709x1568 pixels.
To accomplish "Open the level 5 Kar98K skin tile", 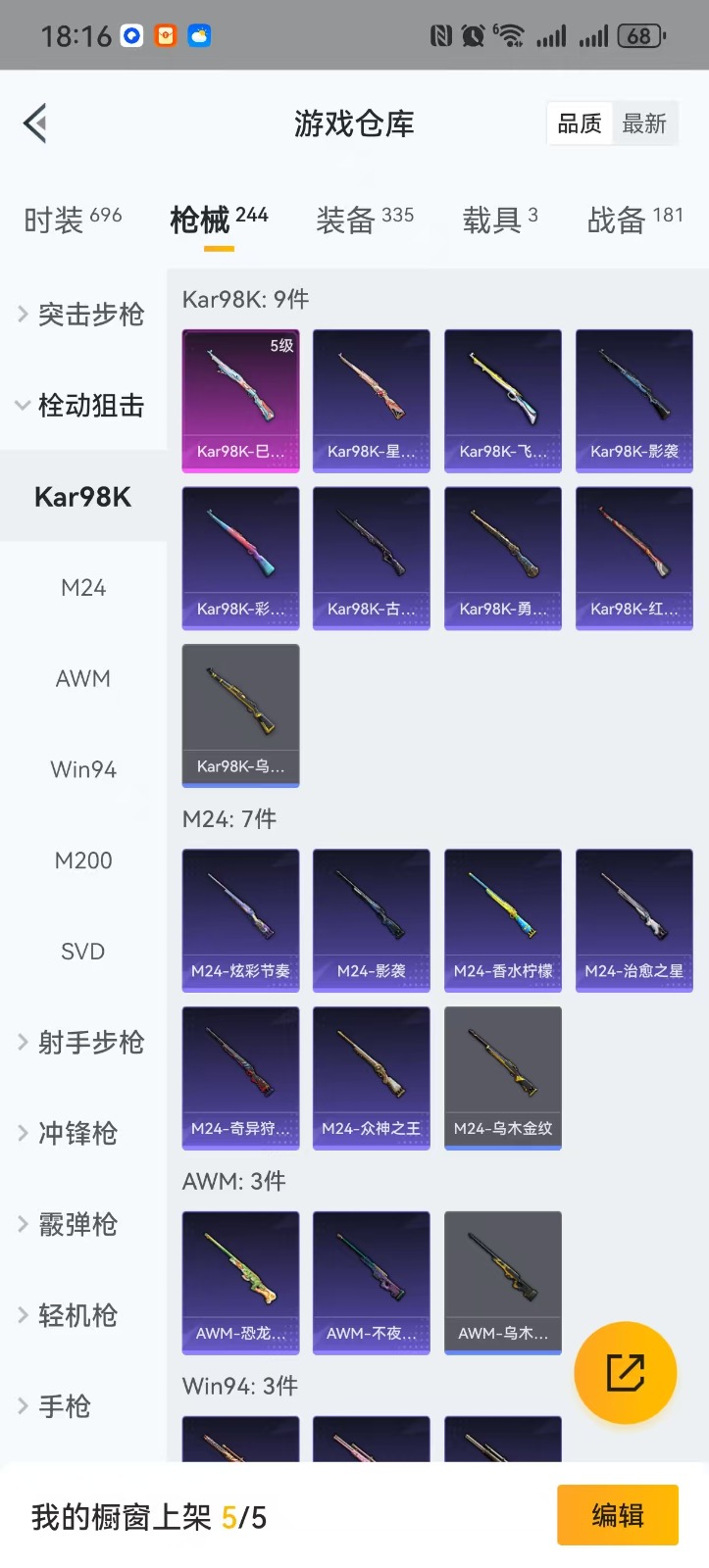I will click(x=240, y=400).
